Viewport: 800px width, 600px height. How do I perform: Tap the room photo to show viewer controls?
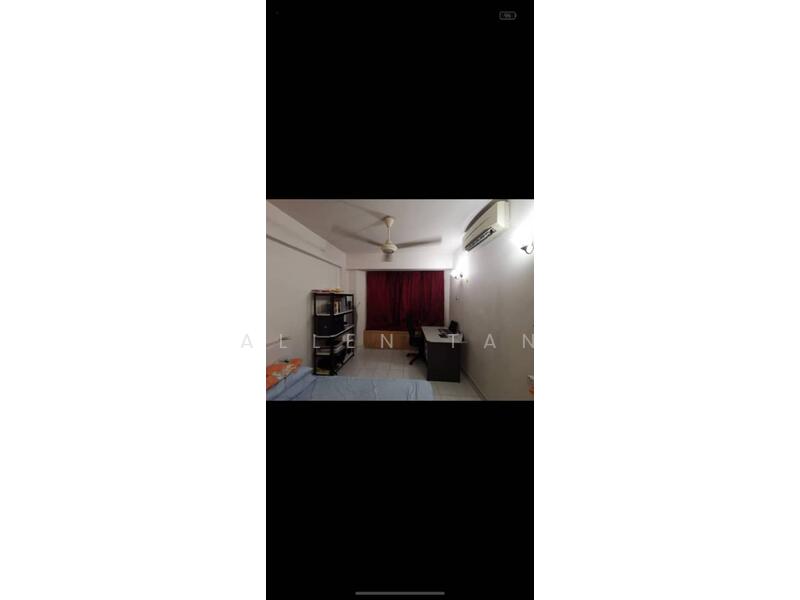[400, 300]
